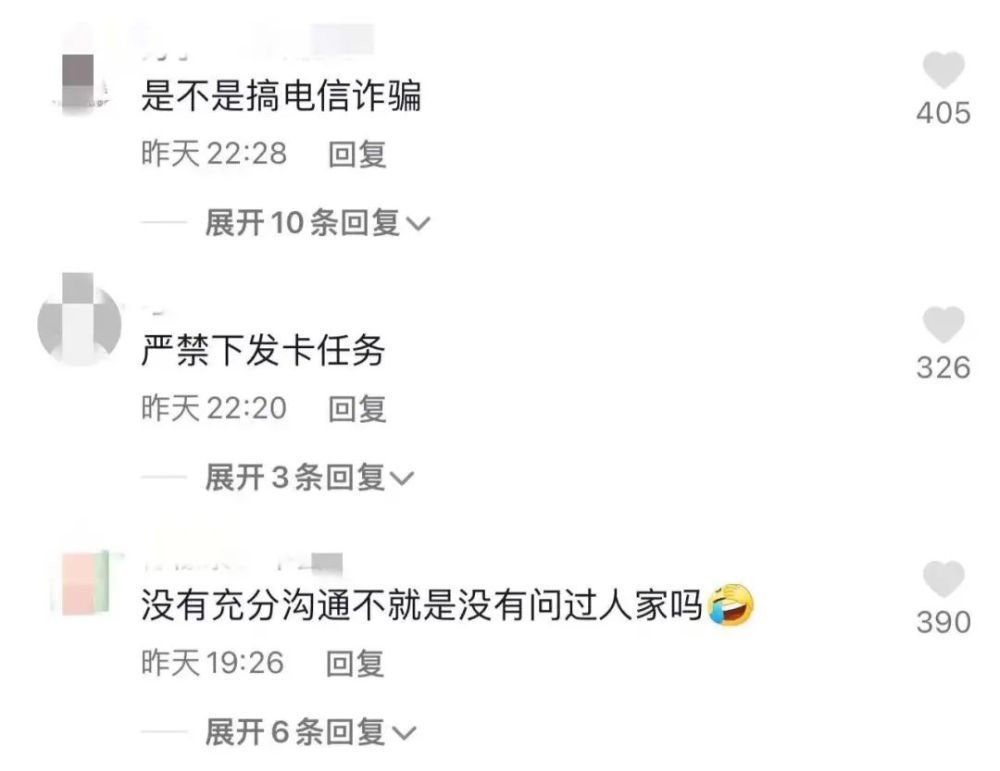Reply to the comment "严禁下发卡任务"
Screen dimensions: 1000x771
tap(357, 409)
